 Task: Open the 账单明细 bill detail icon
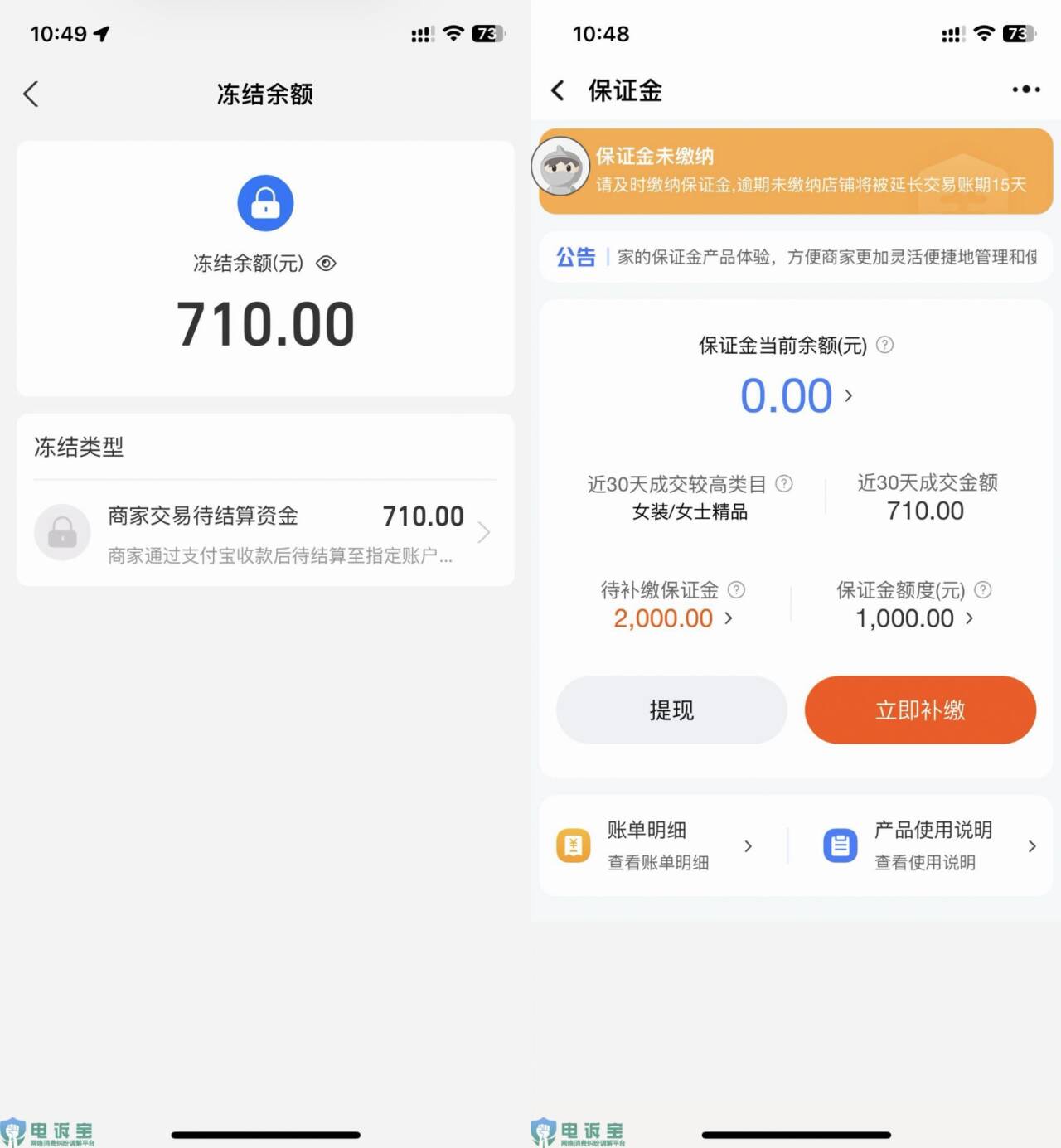click(x=573, y=845)
